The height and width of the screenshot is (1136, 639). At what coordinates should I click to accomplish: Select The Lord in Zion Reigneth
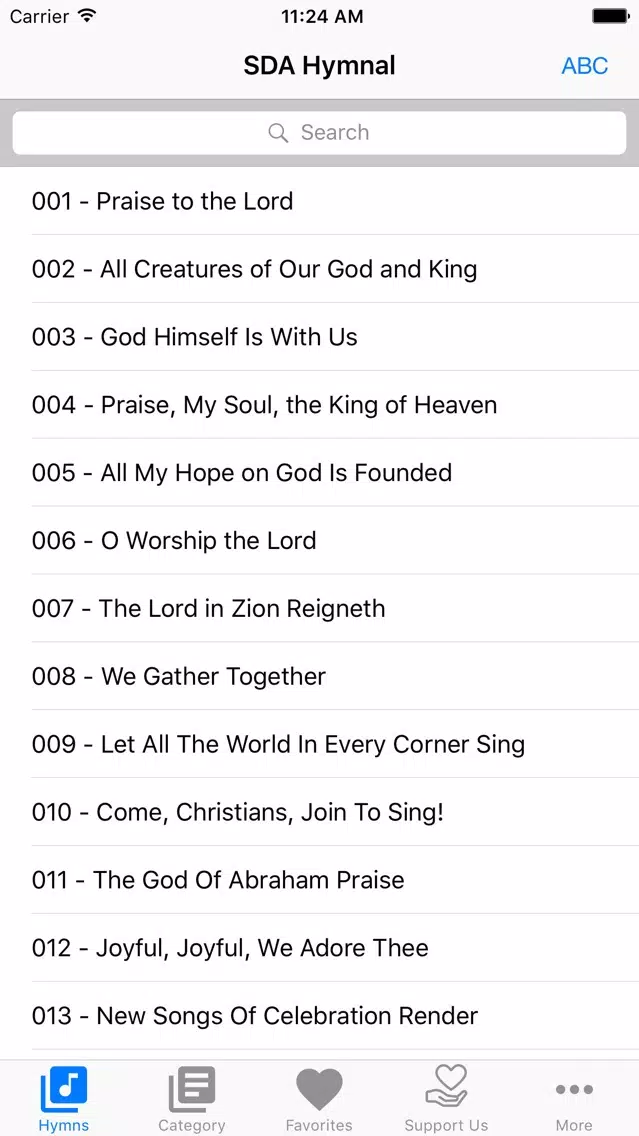point(320,609)
